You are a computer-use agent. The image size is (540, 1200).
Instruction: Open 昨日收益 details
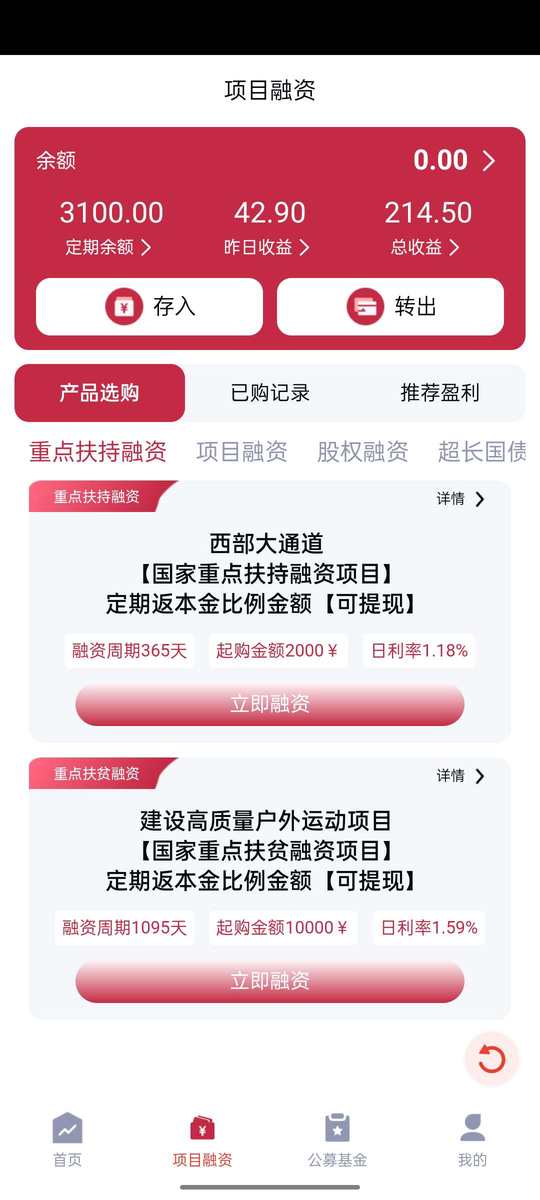(x=267, y=247)
